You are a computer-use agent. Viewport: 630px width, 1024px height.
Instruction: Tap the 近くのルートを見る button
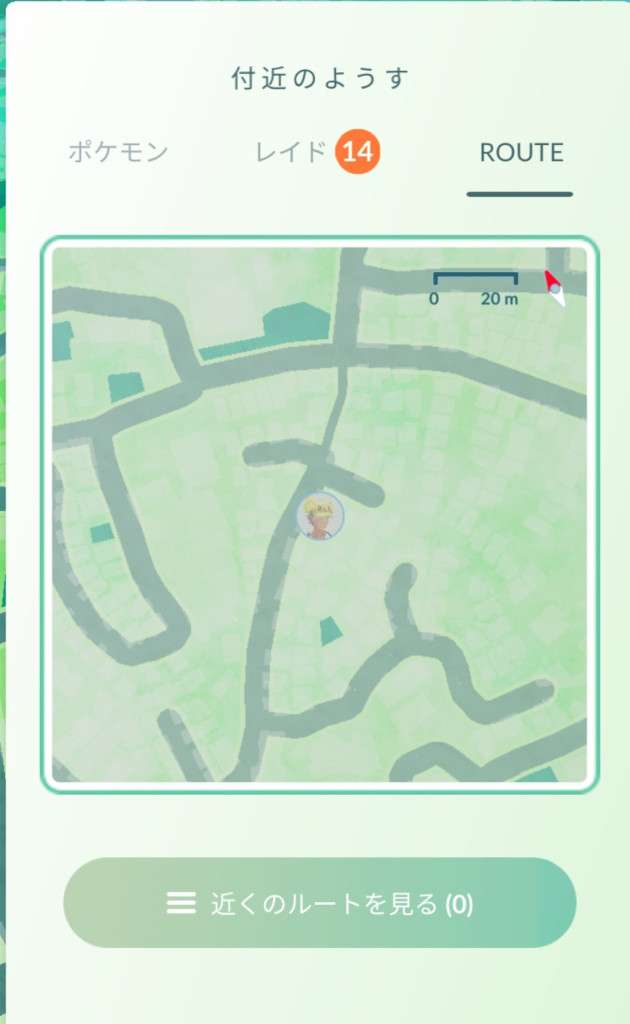320,903
